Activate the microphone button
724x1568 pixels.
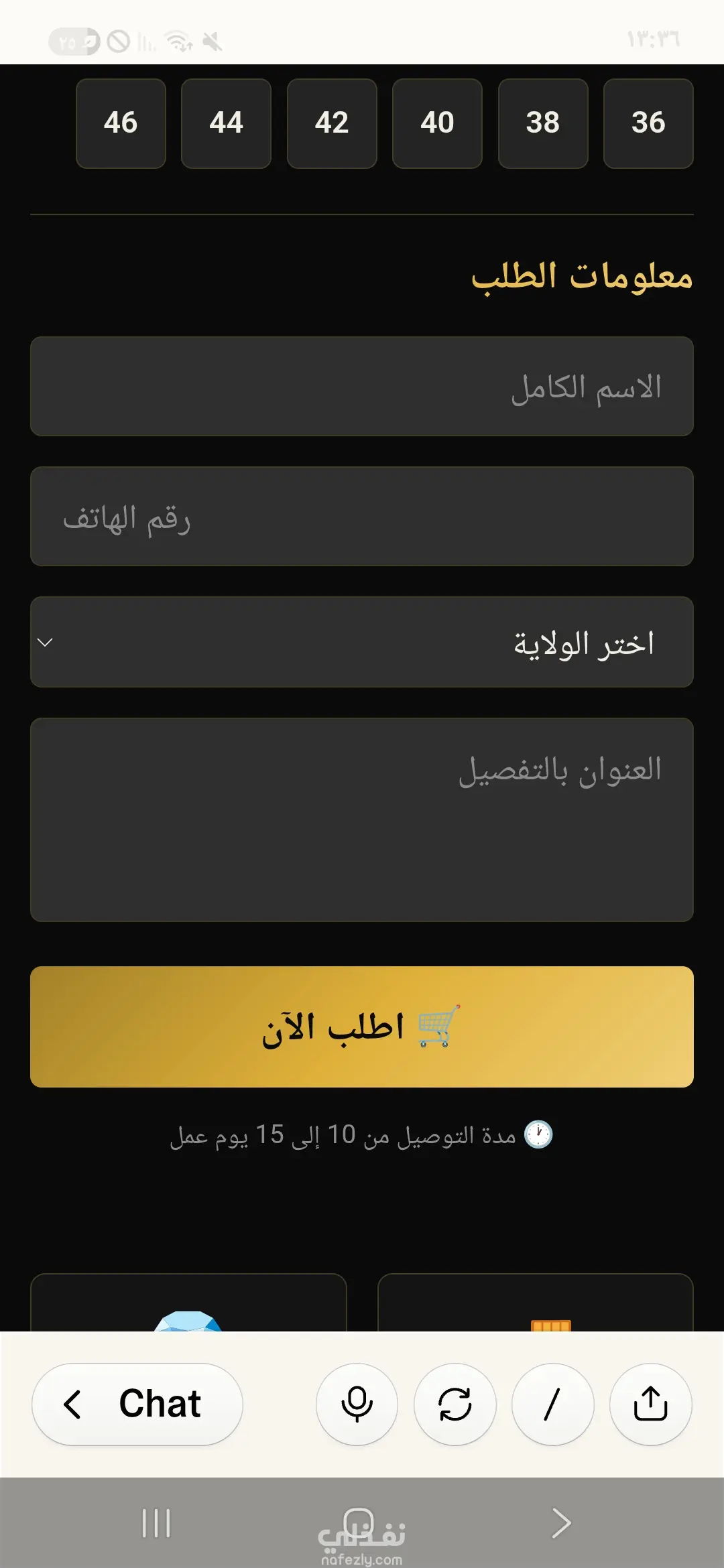coord(357,1404)
